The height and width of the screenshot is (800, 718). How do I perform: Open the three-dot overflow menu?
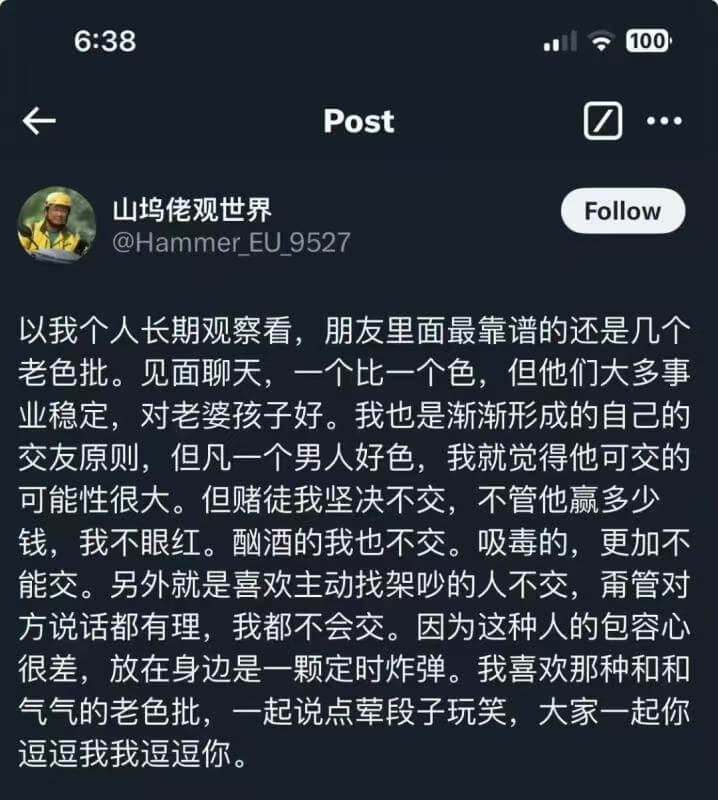[664, 122]
